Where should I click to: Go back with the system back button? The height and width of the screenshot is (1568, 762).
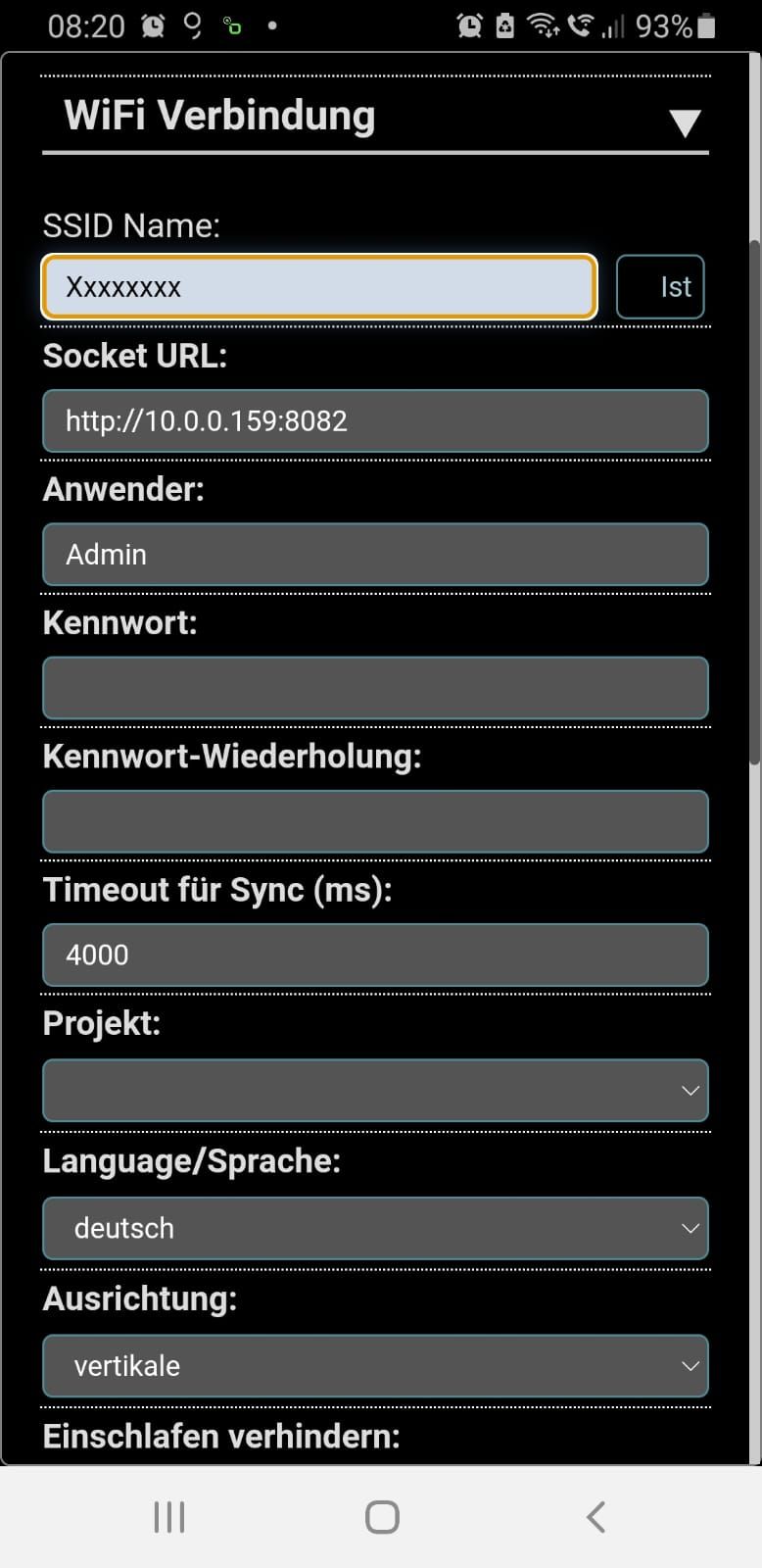595,1516
